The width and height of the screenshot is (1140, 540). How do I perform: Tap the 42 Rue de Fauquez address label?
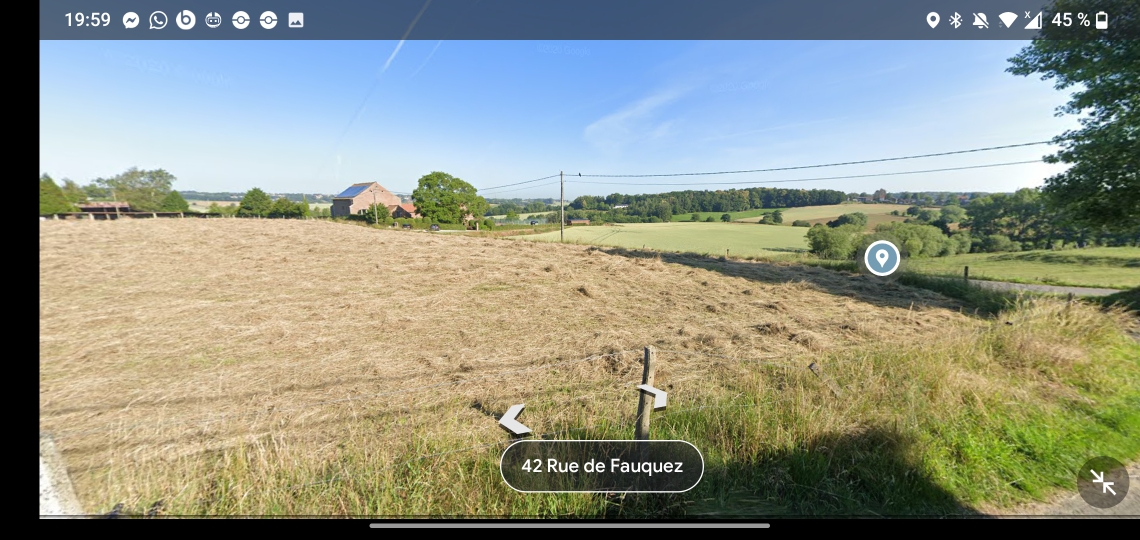tap(602, 466)
